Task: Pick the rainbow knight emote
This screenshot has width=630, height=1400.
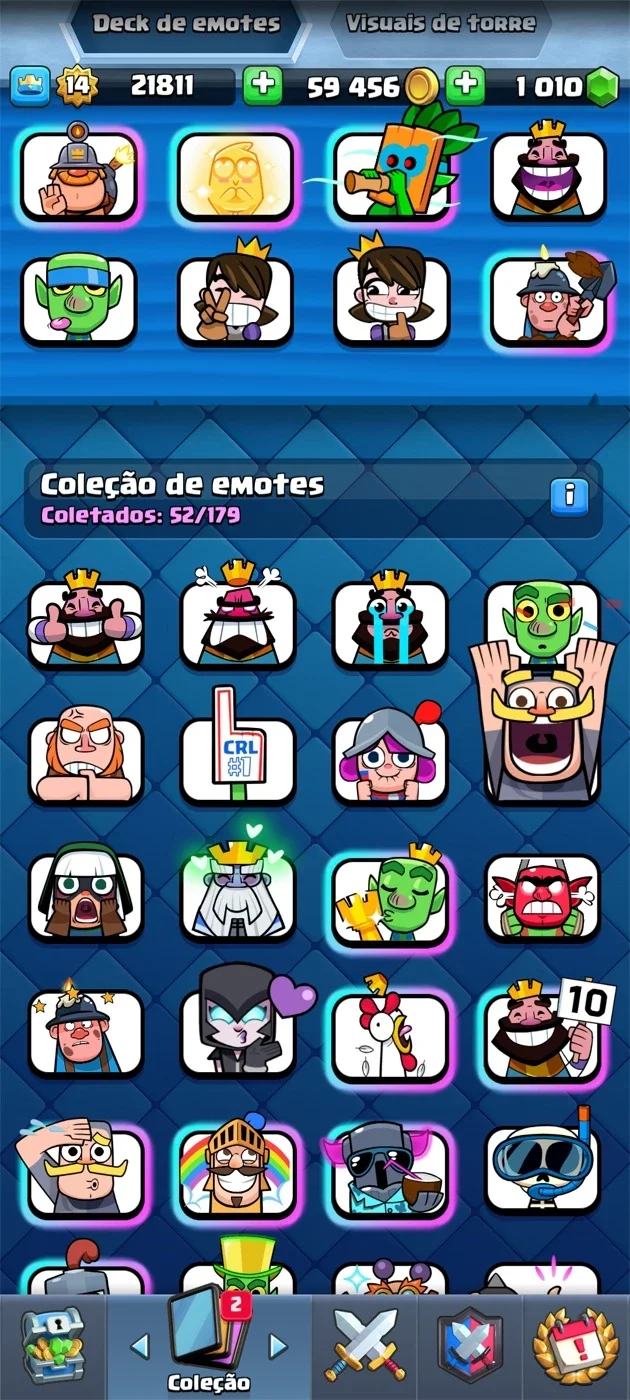Action: 238,1170
